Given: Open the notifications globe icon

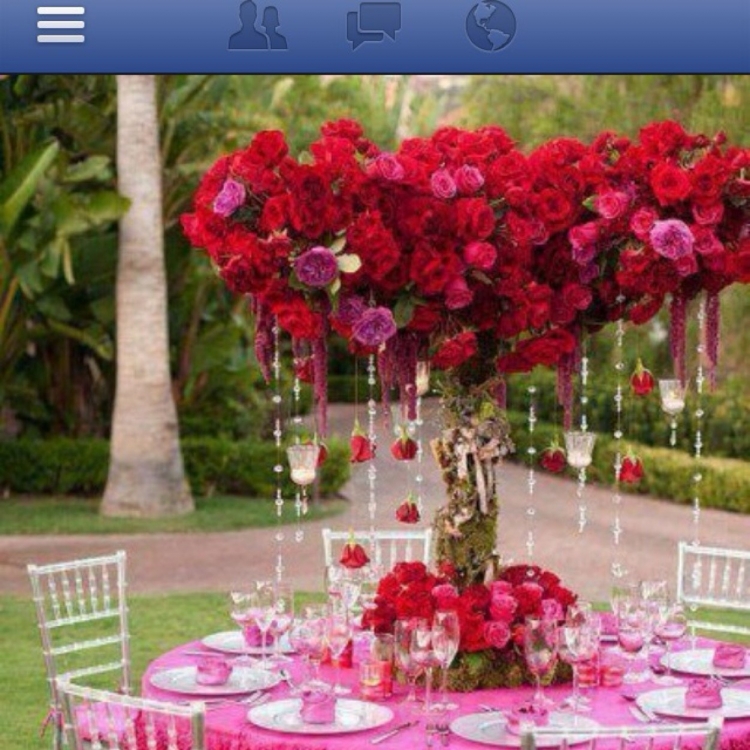Looking at the screenshot, I should pos(490,25).
